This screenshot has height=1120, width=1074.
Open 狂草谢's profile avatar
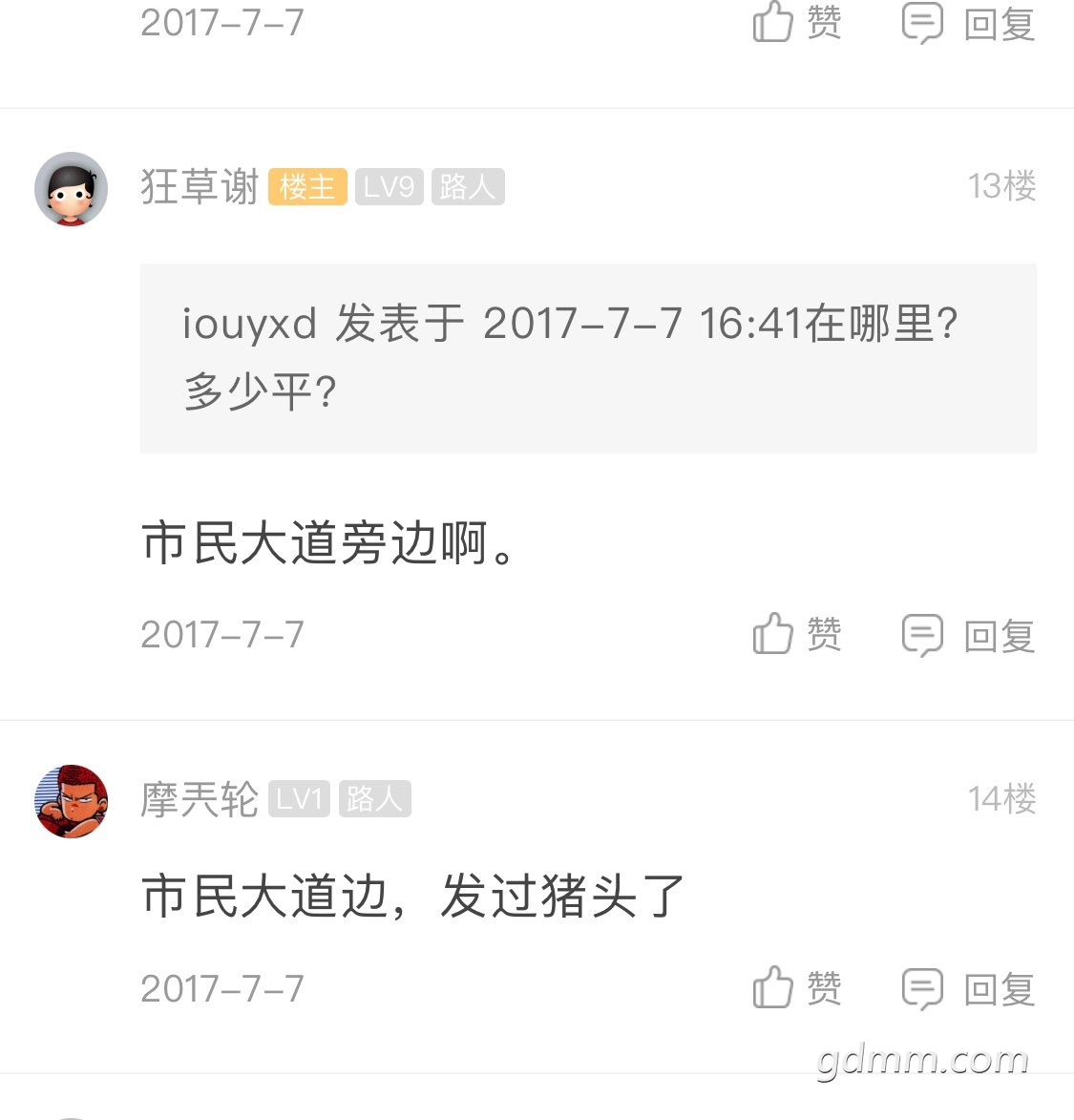tap(72, 188)
